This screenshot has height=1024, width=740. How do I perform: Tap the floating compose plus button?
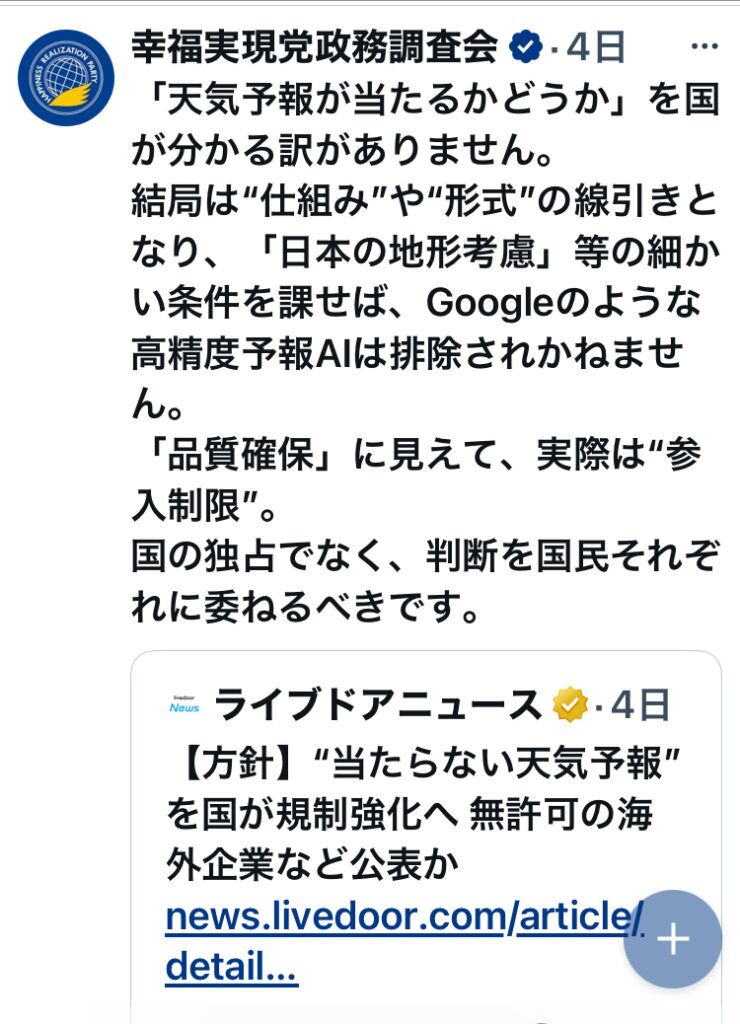(x=672, y=939)
